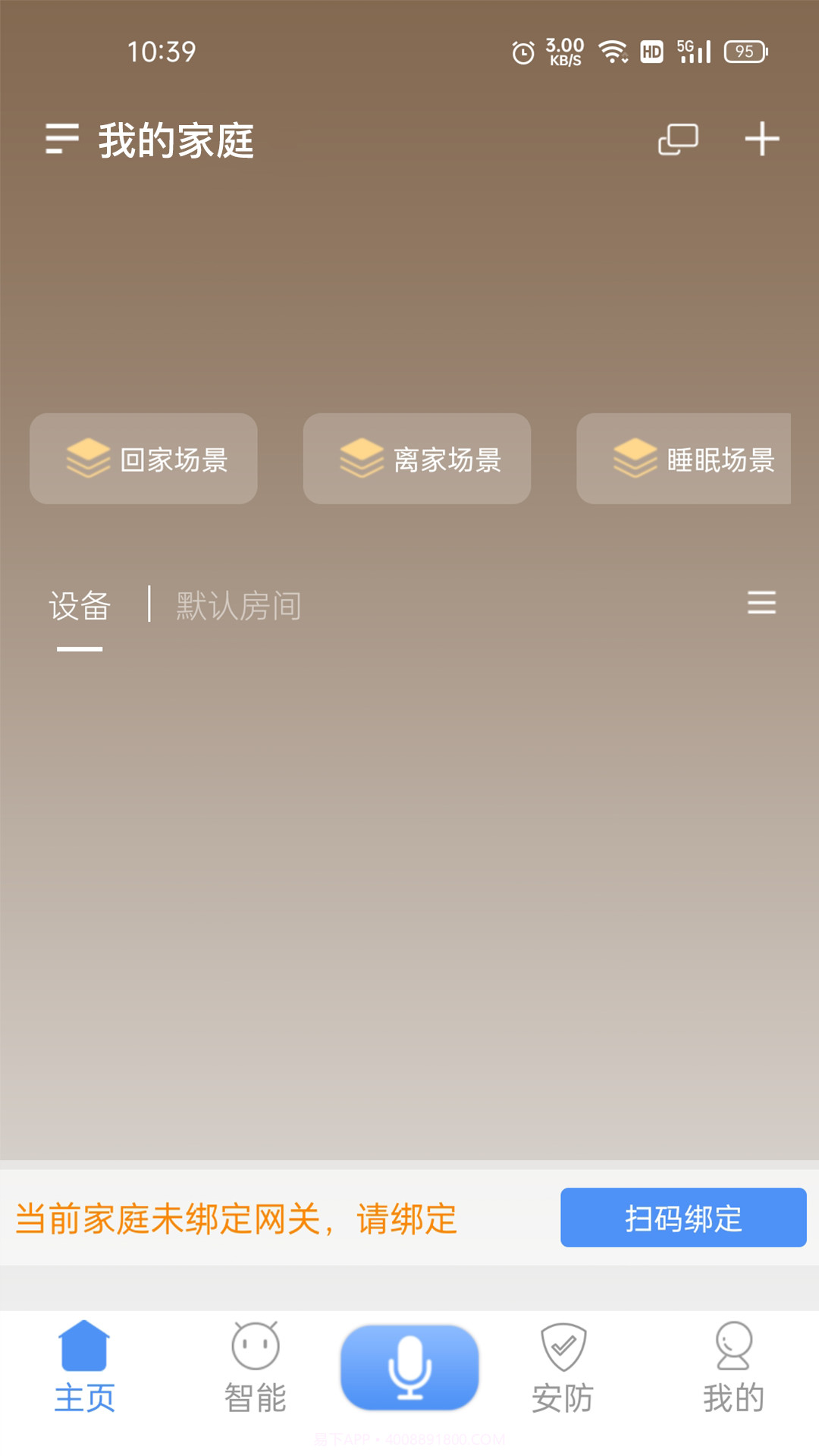Tap the Wi-Fi status bar icon

coord(611,52)
